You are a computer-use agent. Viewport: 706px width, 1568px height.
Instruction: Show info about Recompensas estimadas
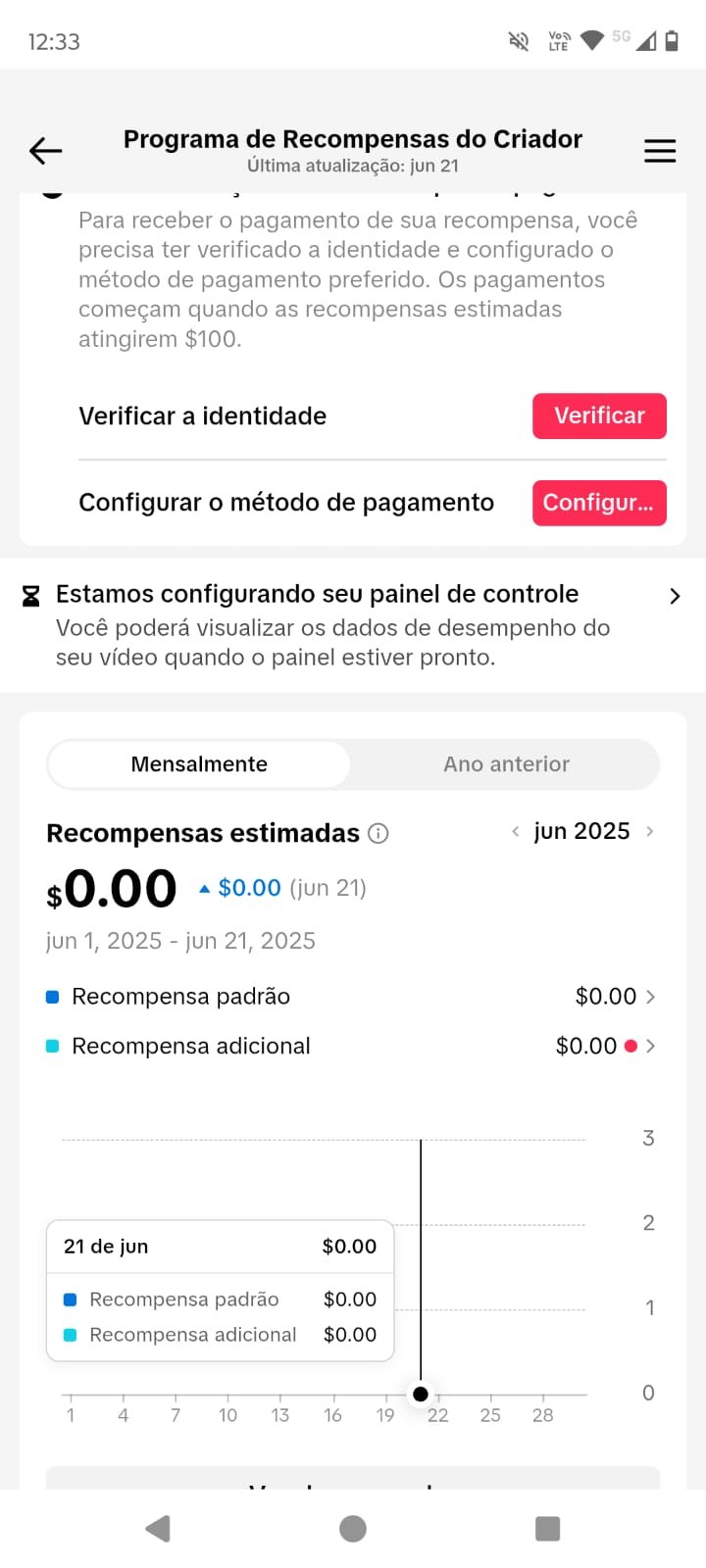[378, 833]
